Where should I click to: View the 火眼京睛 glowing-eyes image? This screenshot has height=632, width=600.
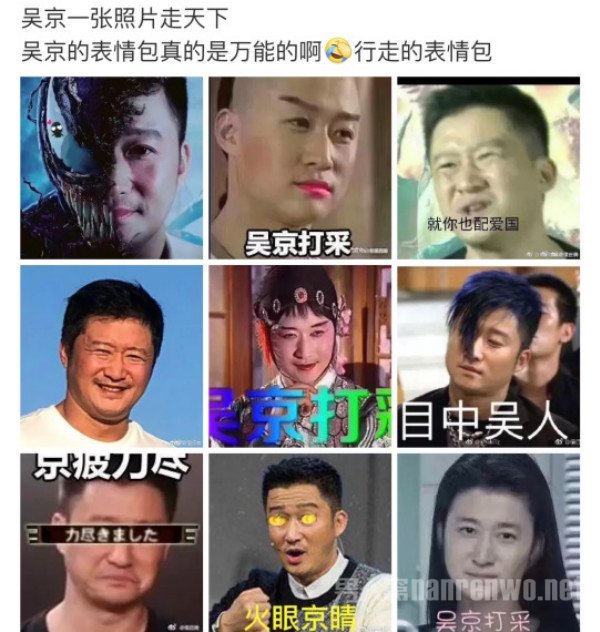pos(300,540)
